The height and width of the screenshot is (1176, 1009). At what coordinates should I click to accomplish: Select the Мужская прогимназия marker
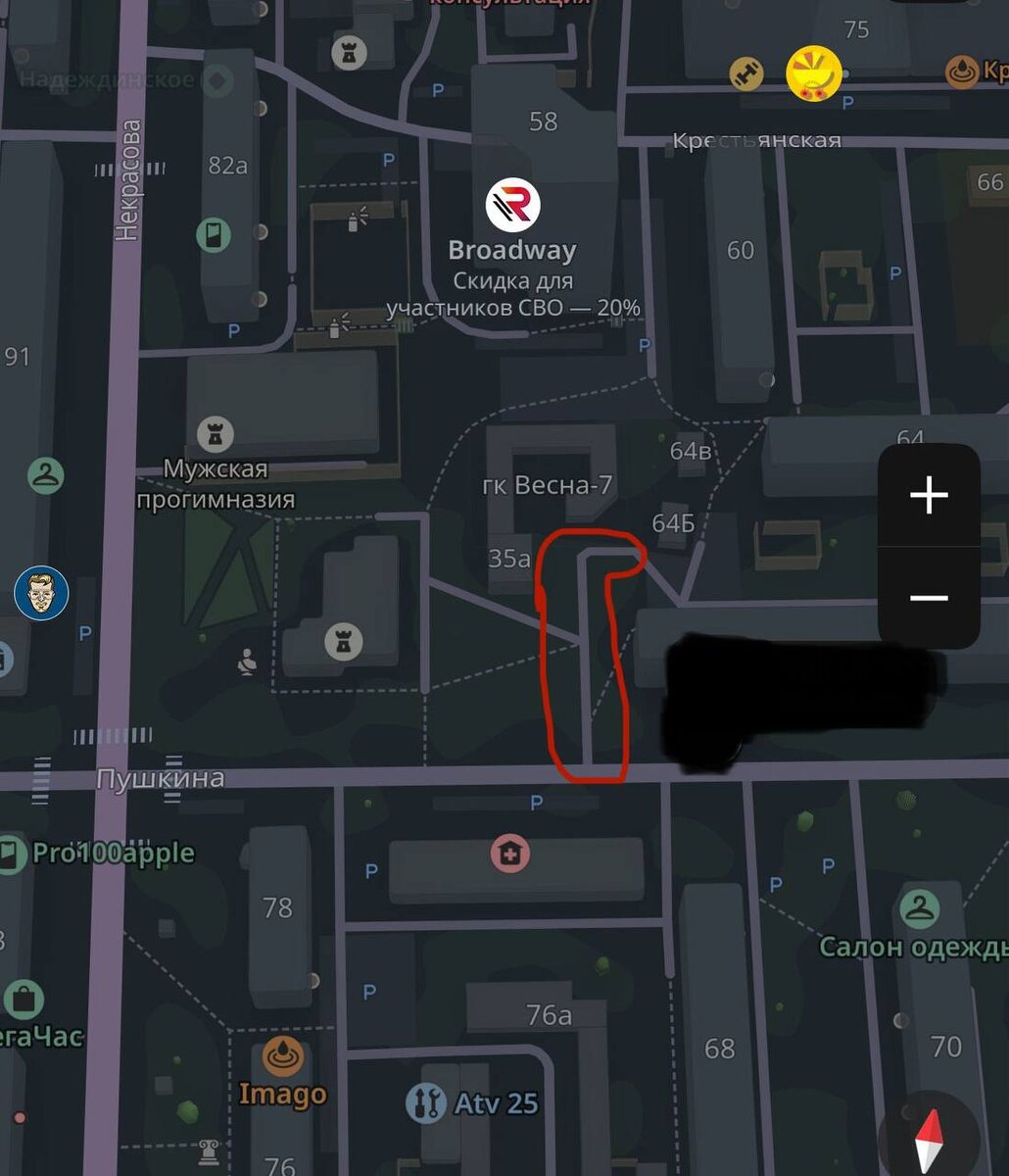[x=215, y=432]
